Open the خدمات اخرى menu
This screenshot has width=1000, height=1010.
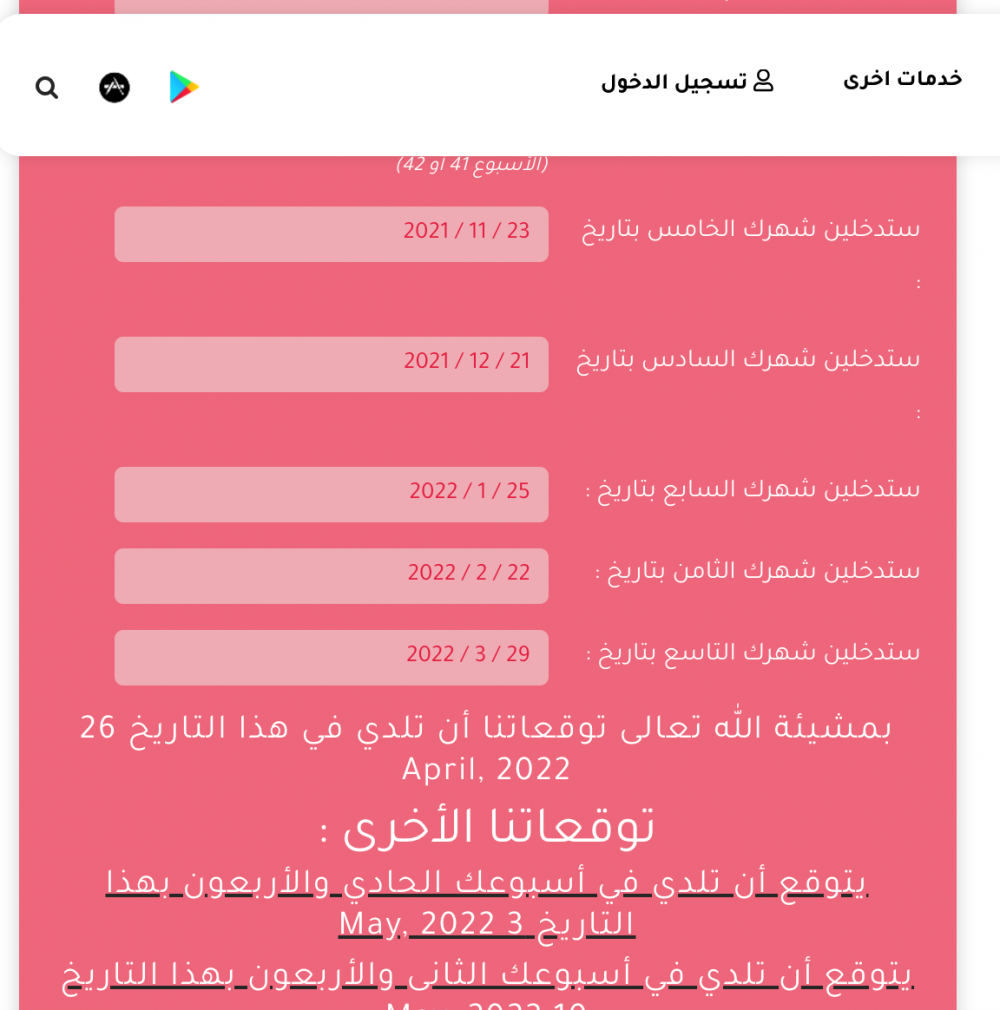pyautogui.click(x=902, y=79)
